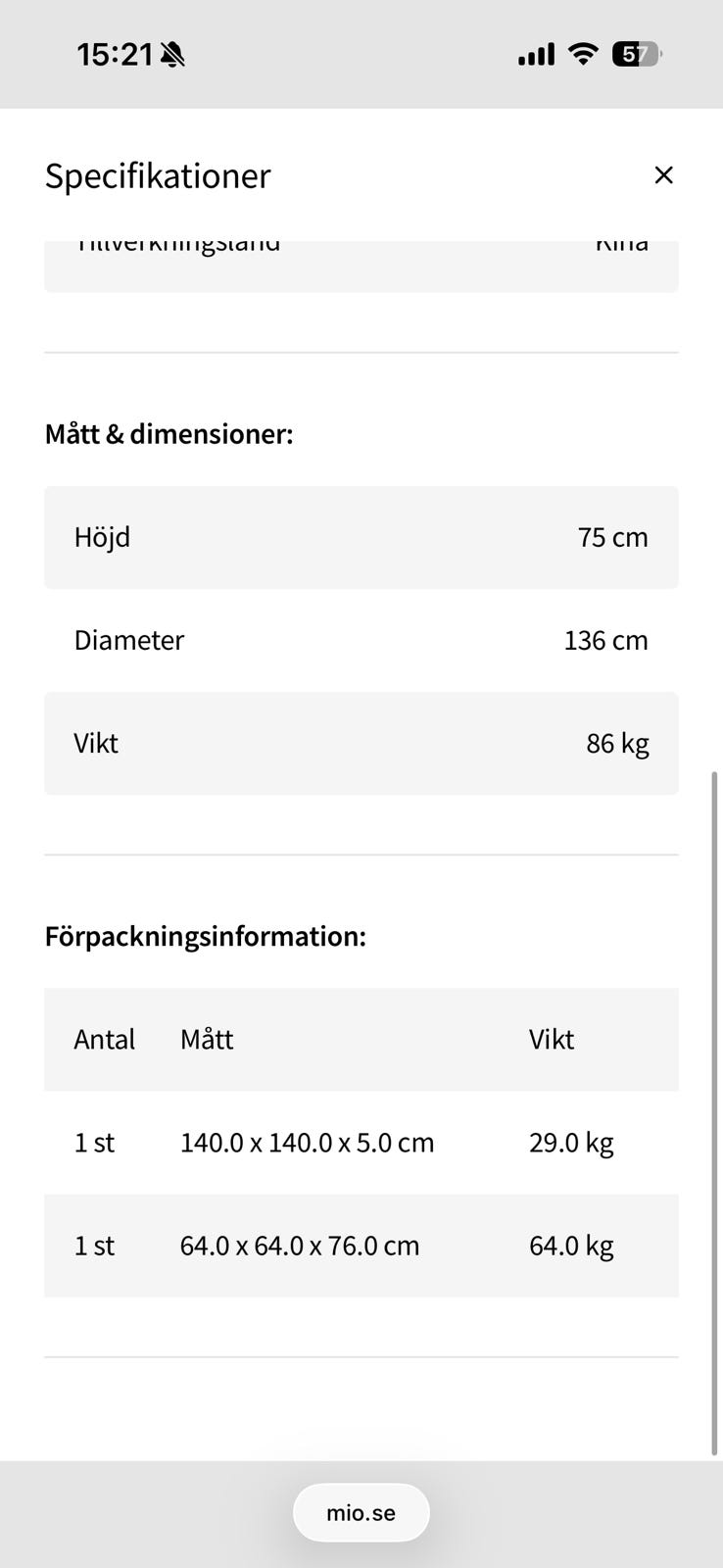
Task: Tap the Vikt row showing 86 kg
Action: (361, 743)
